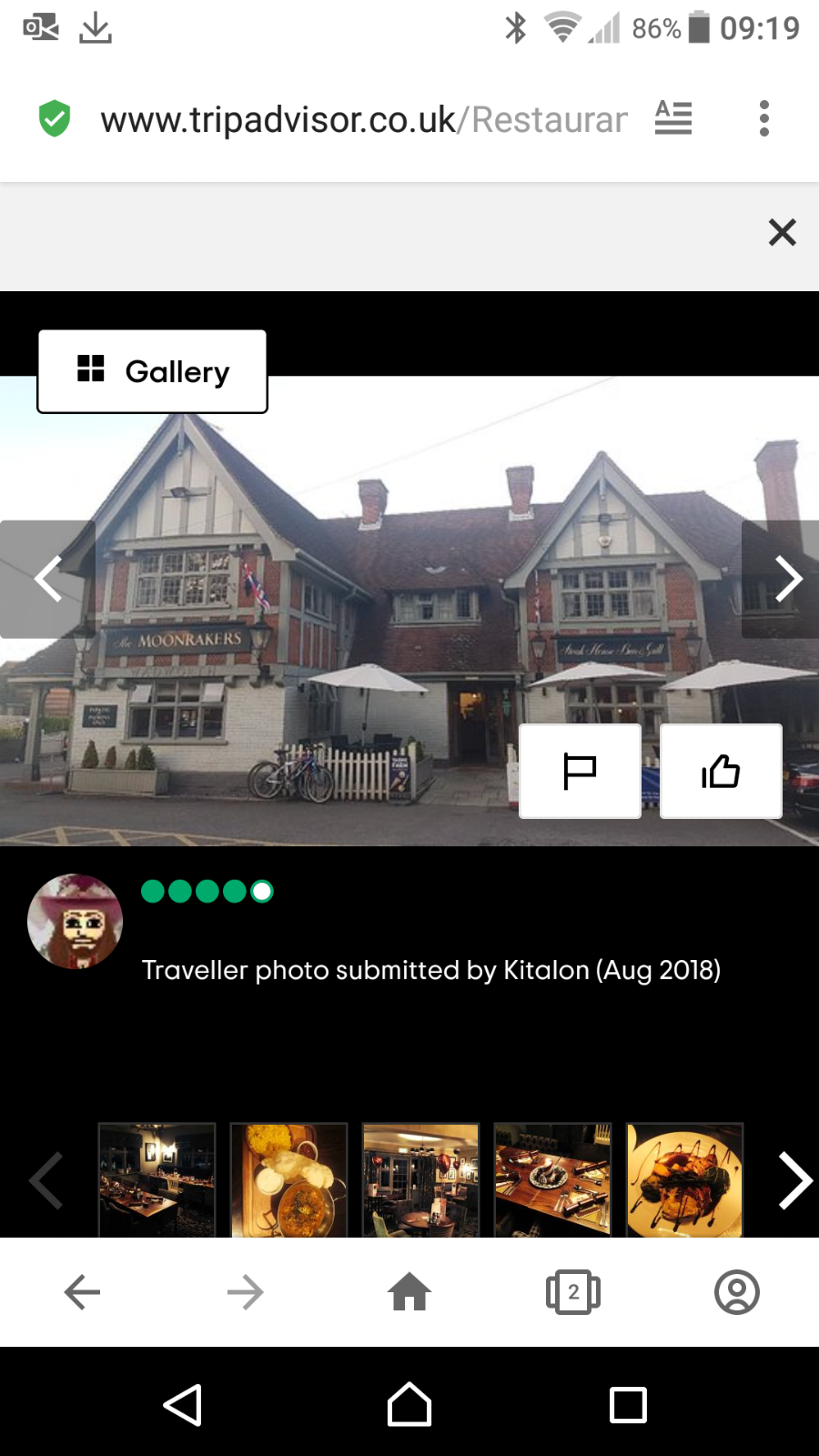The image size is (819, 1456).
Task: Open the set table close-up thumbnail
Action: tap(552, 1179)
